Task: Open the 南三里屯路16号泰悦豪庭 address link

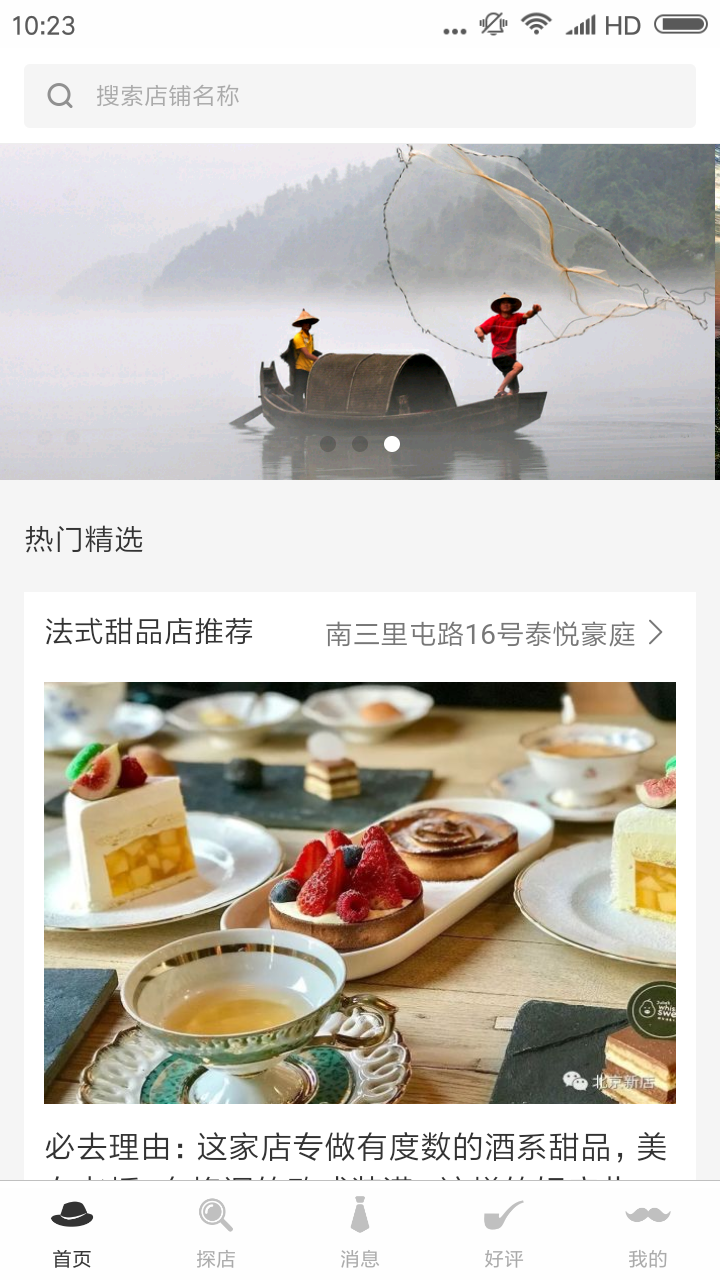Action: (x=494, y=634)
